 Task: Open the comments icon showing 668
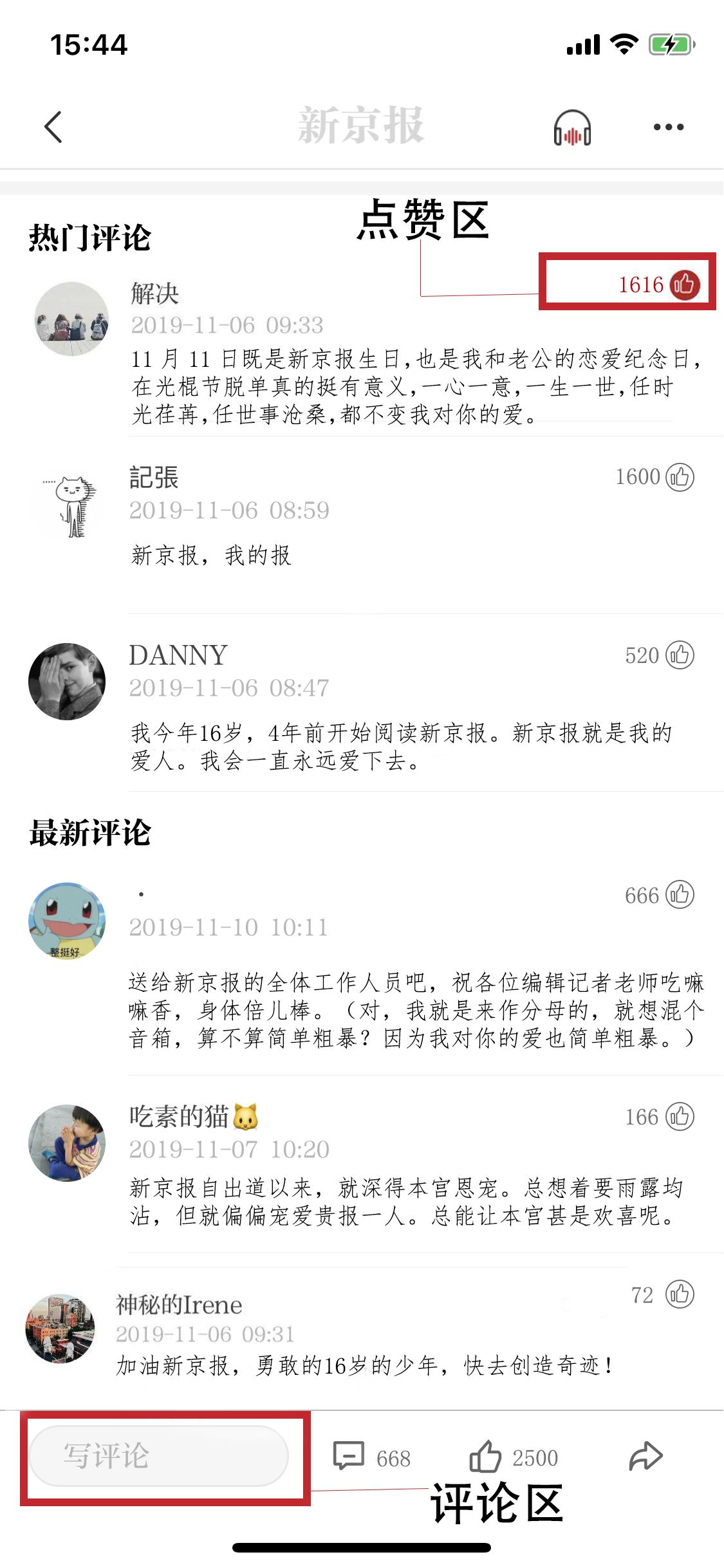coord(349,1456)
